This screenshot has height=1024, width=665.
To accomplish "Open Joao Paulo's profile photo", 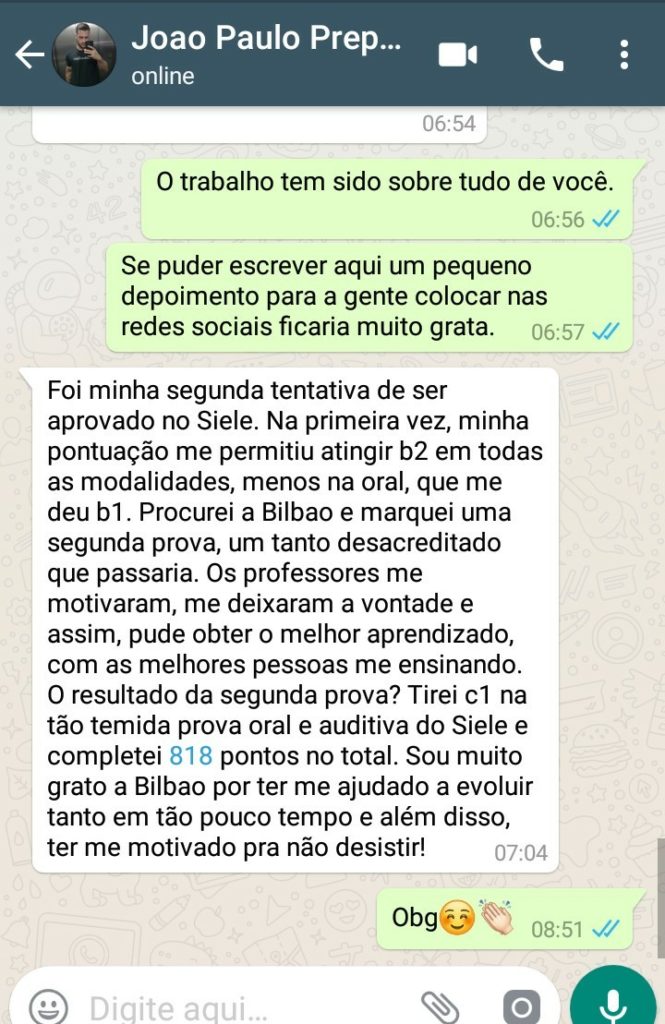I will point(84,55).
